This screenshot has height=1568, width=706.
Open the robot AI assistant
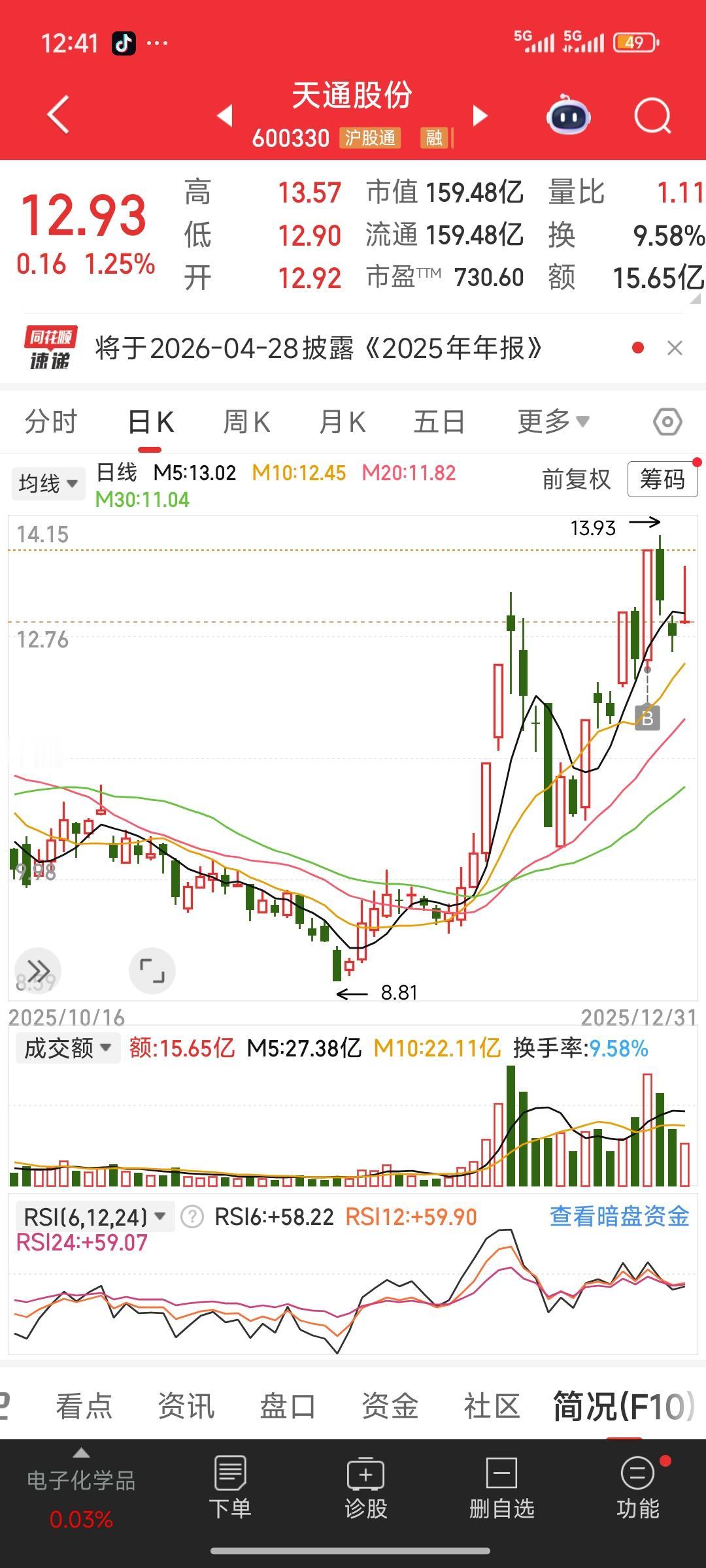coord(568,116)
